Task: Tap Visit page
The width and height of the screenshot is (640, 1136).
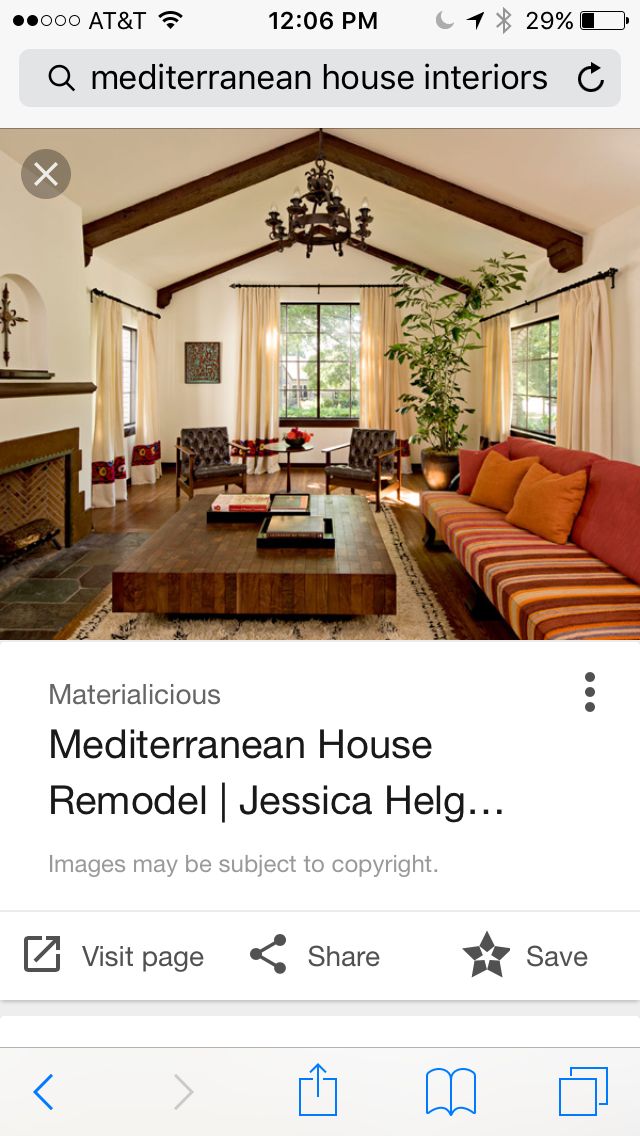Action: point(114,956)
